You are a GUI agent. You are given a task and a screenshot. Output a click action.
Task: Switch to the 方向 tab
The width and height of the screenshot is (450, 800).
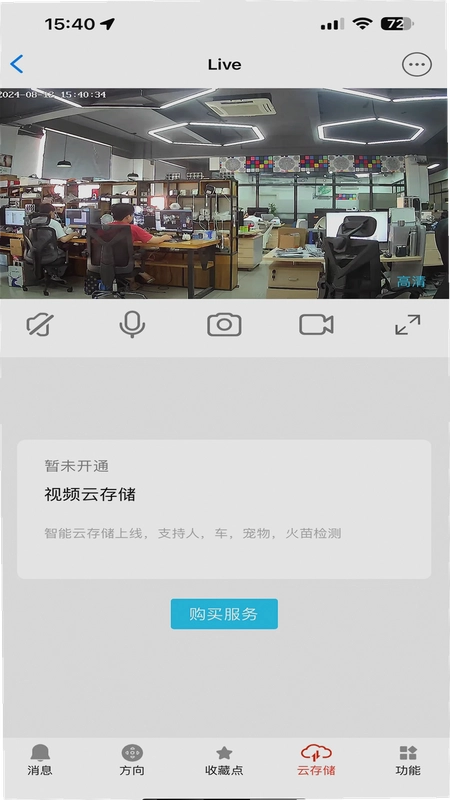[132, 760]
